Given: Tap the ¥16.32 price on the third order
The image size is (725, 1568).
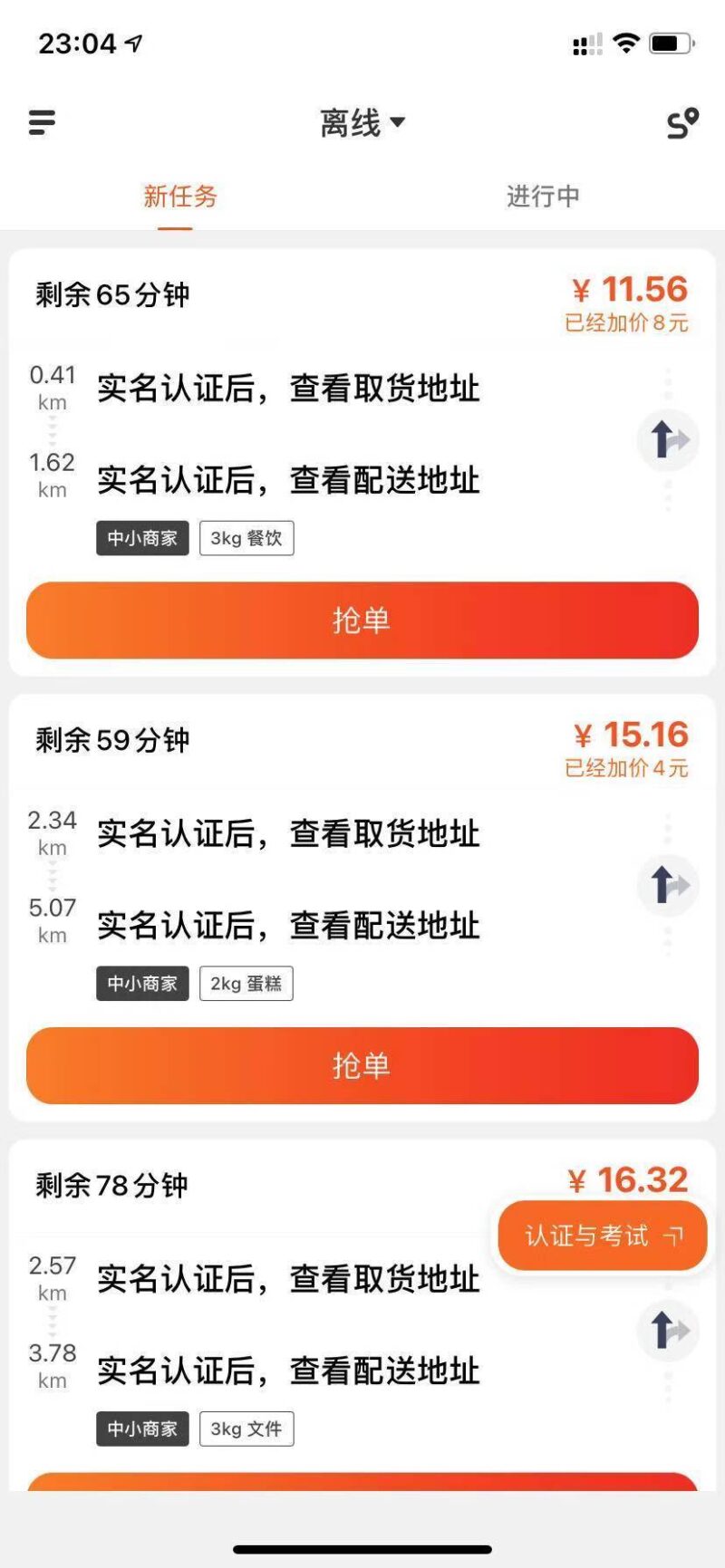Looking at the screenshot, I should (629, 1178).
